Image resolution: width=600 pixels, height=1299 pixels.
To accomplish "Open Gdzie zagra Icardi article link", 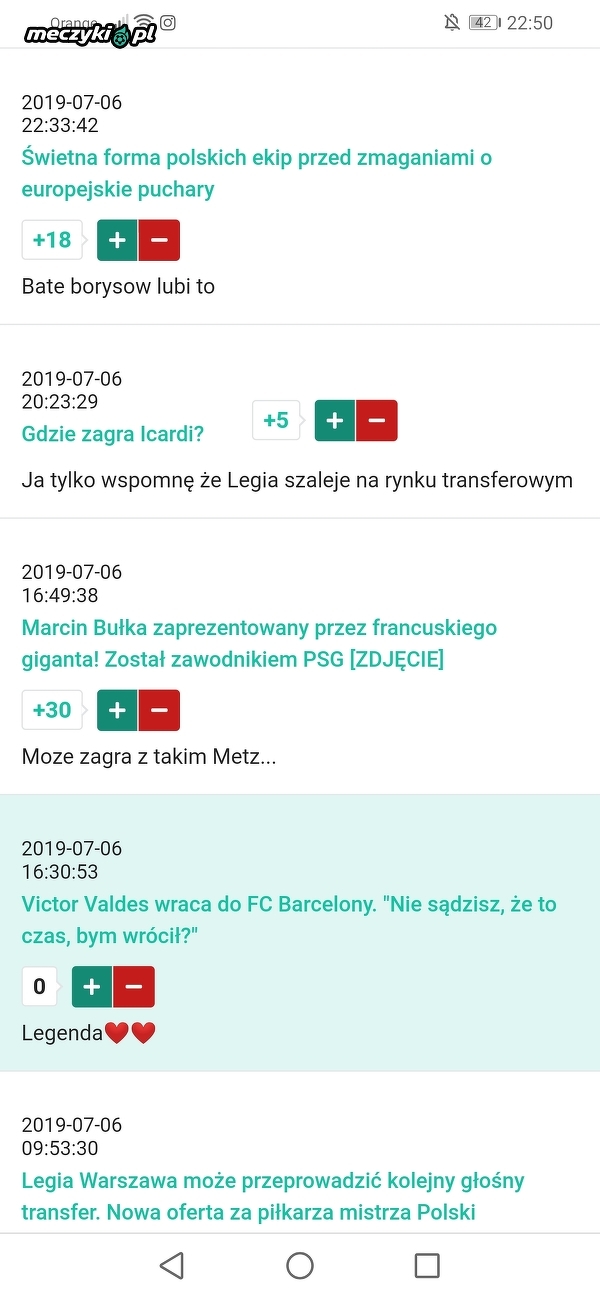I will [x=113, y=434].
